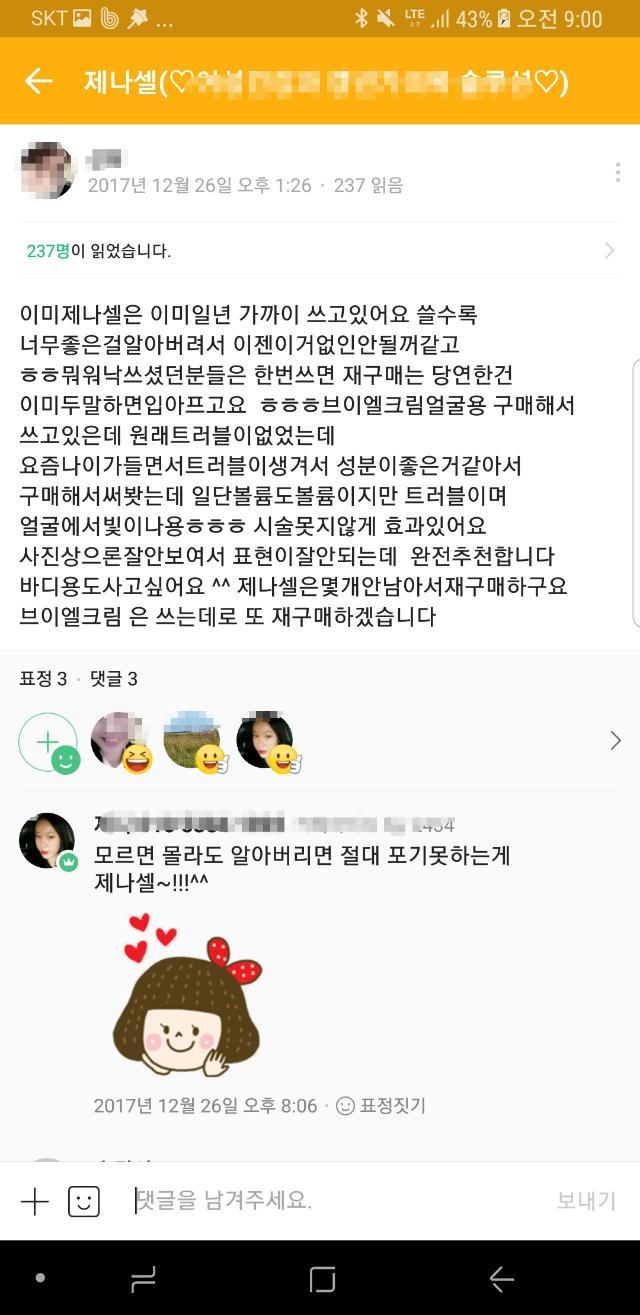Image resolution: width=640 pixels, height=1315 pixels.
Task: Open the commenter's profile picture with crown badge
Action: 47,841
